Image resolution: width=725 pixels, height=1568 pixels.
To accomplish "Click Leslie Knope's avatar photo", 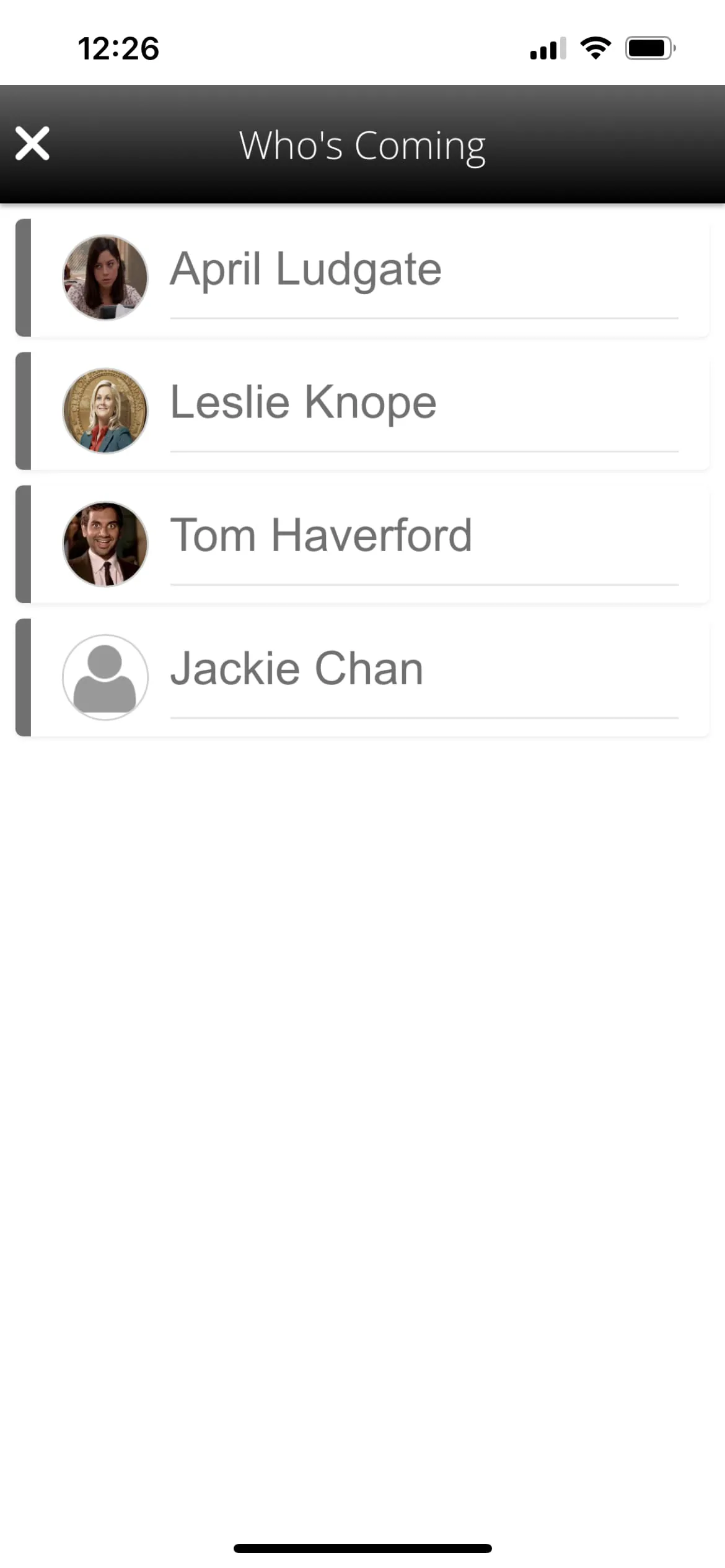I will pos(105,411).
